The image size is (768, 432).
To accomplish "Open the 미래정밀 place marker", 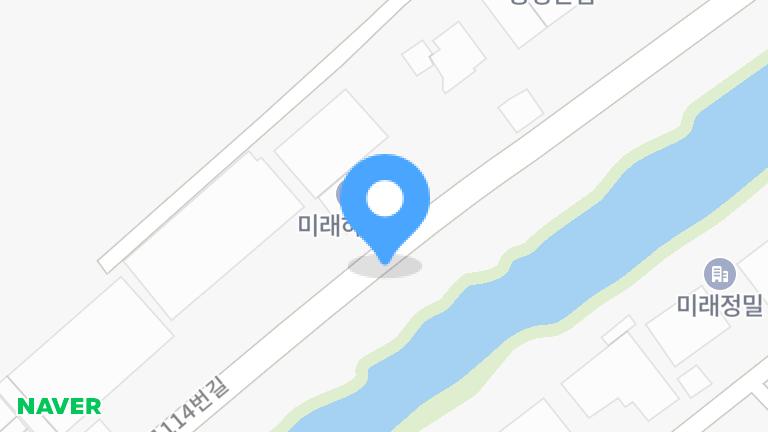I will (x=719, y=273).
